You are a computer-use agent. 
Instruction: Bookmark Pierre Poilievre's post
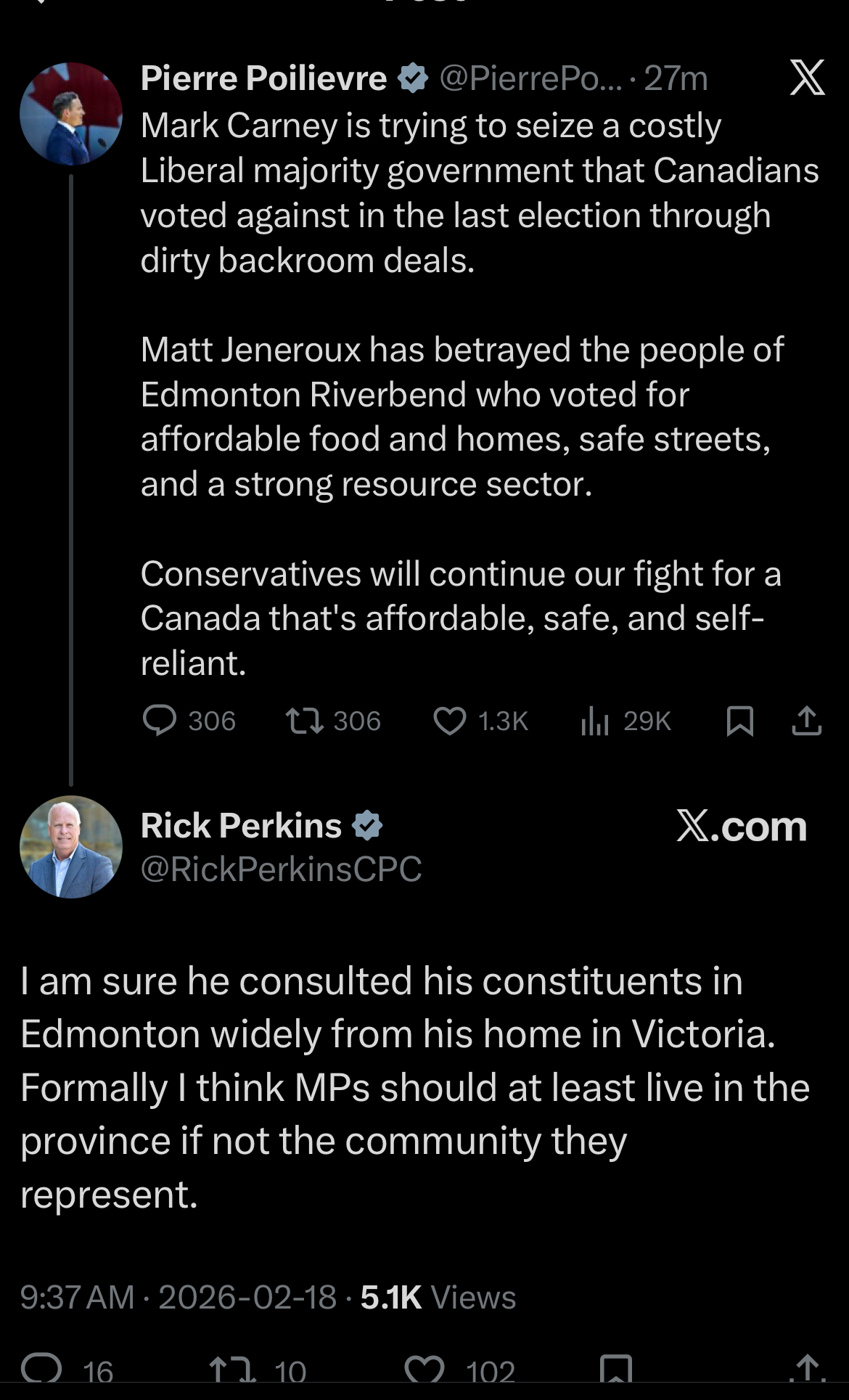coord(739,721)
